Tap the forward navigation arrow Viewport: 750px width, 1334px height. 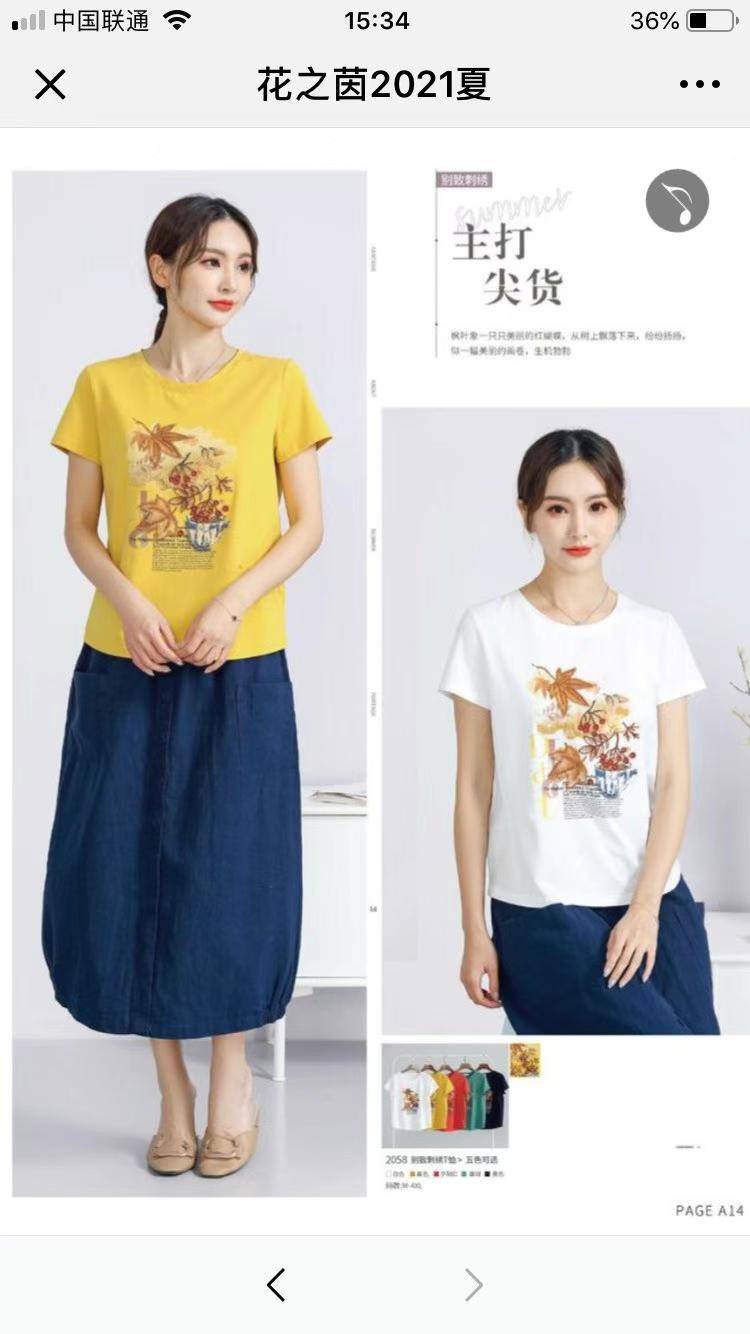473,1285
